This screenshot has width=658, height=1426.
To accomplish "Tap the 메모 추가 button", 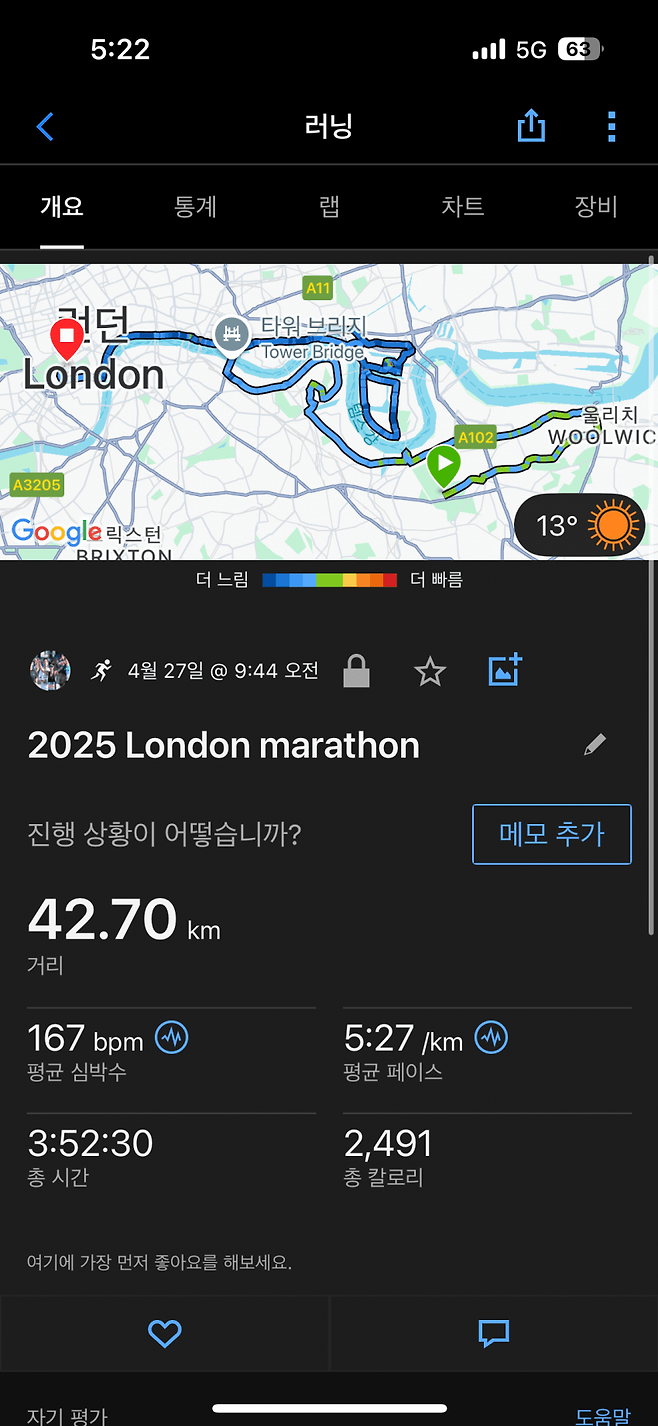I will click(552, 834).
